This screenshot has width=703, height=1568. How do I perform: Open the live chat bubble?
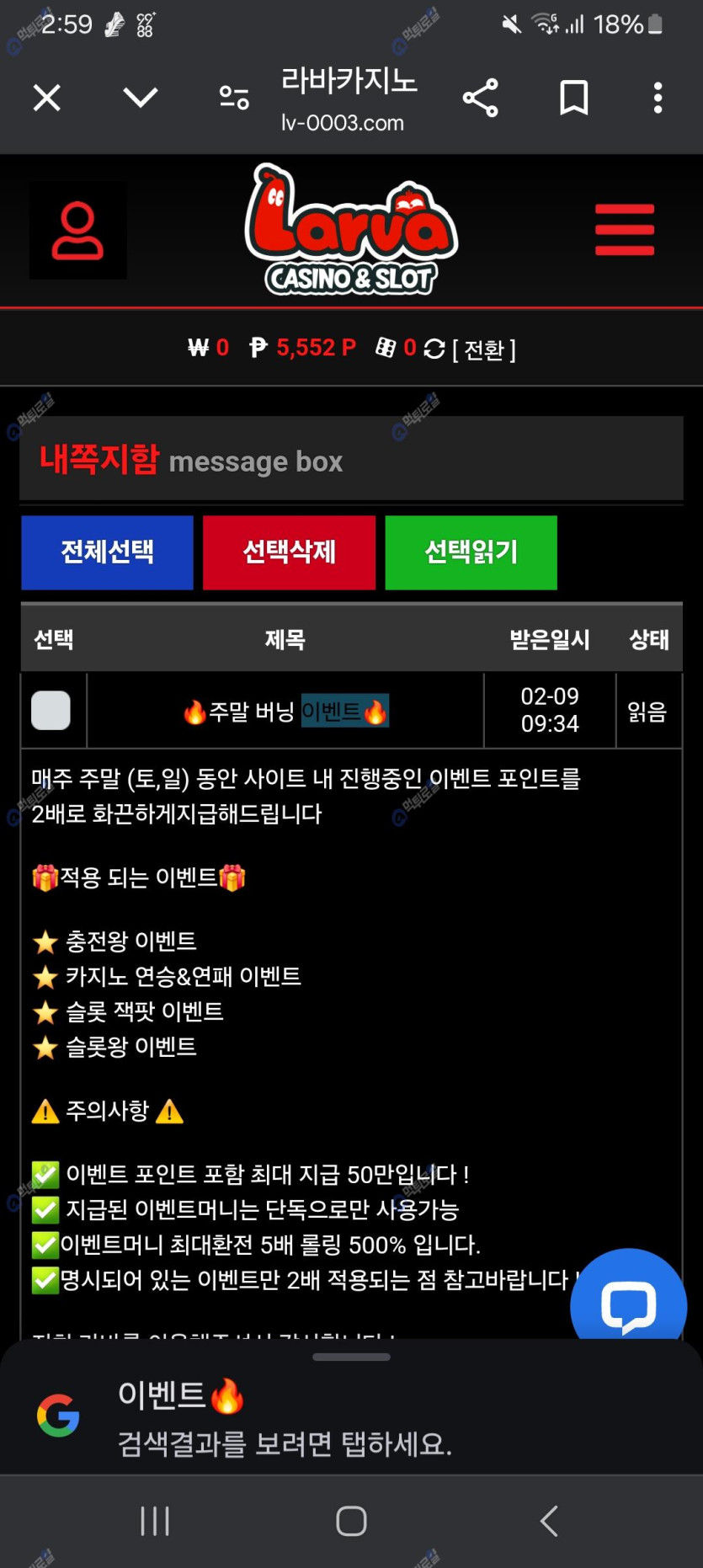628,1304
